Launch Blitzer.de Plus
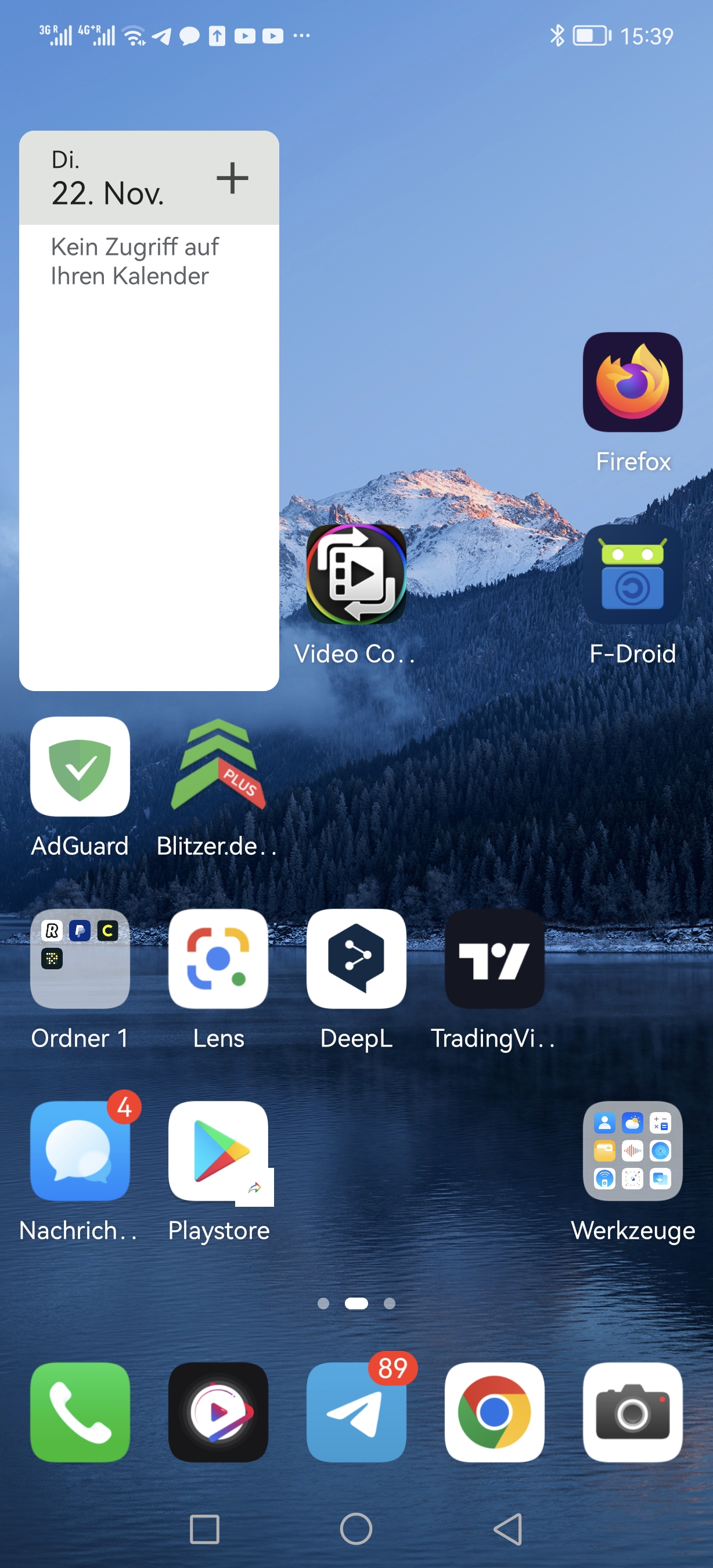Image resolution: width=713 pixels, height=1568 pixels. click(x=218, y=767)
